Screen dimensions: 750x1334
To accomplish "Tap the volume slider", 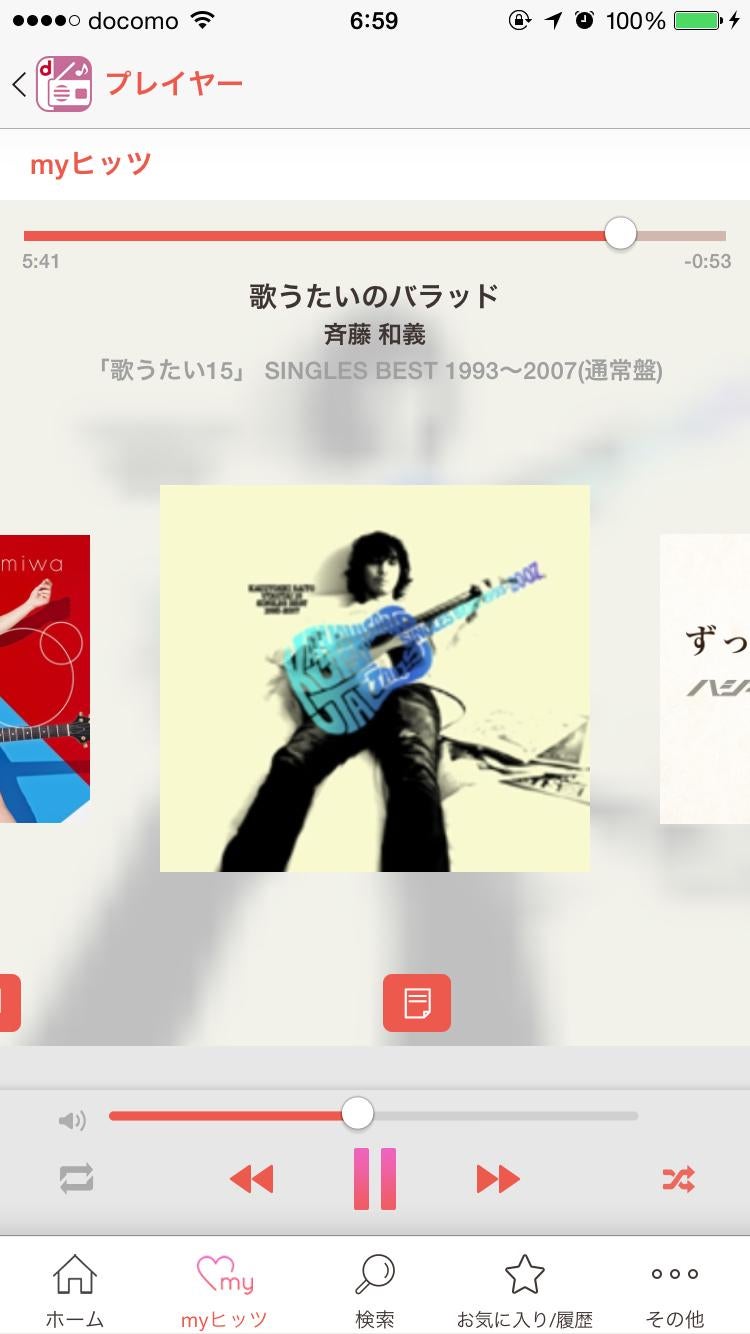I will 372,1115.
